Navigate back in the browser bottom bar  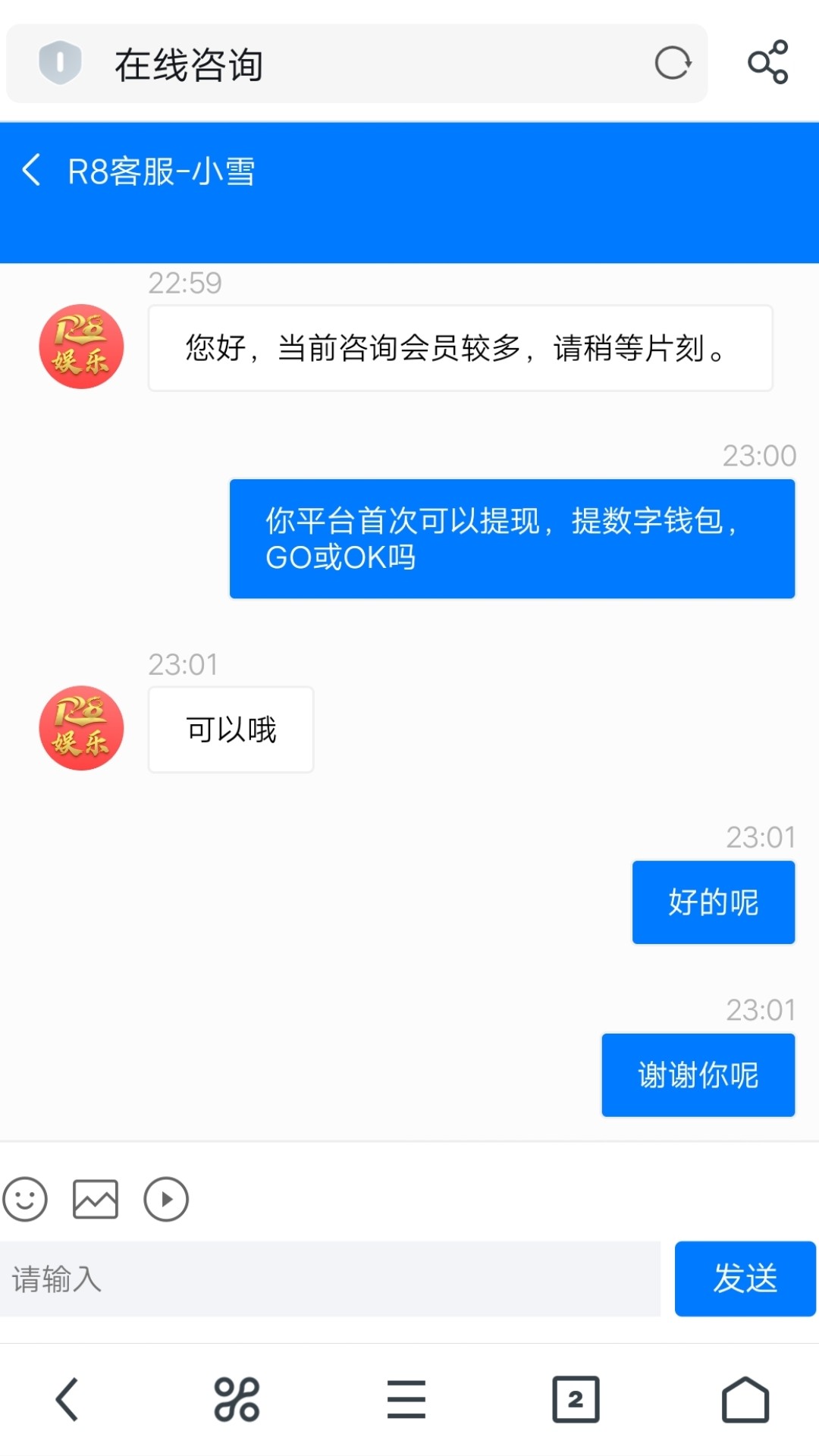tap(67, 1399)
